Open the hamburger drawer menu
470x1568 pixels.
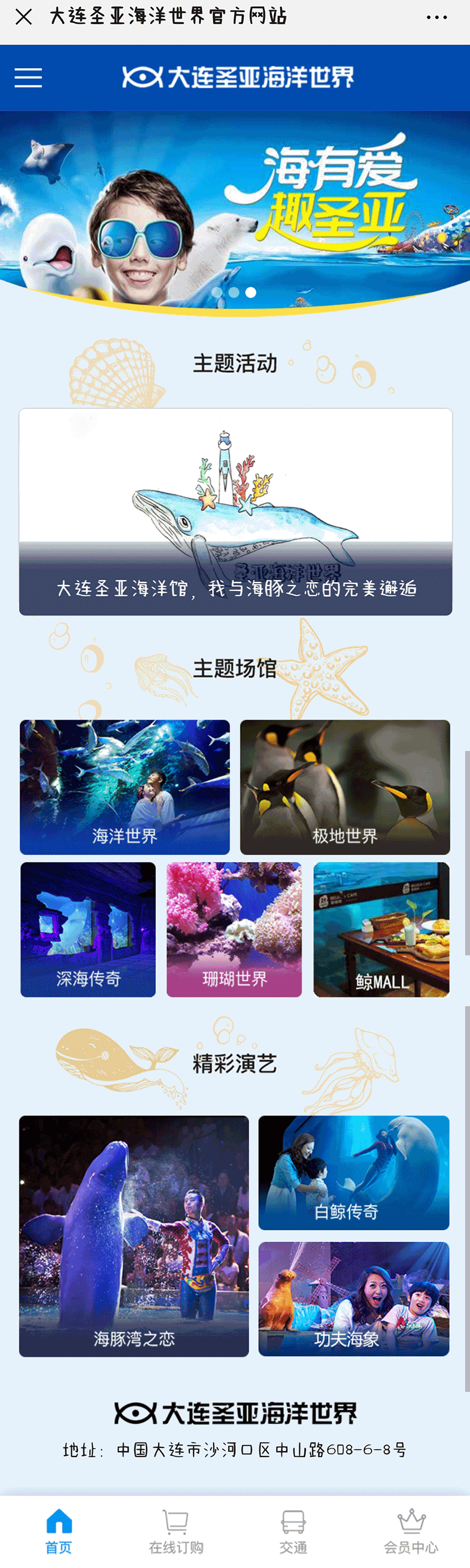(x=28, y=78)
